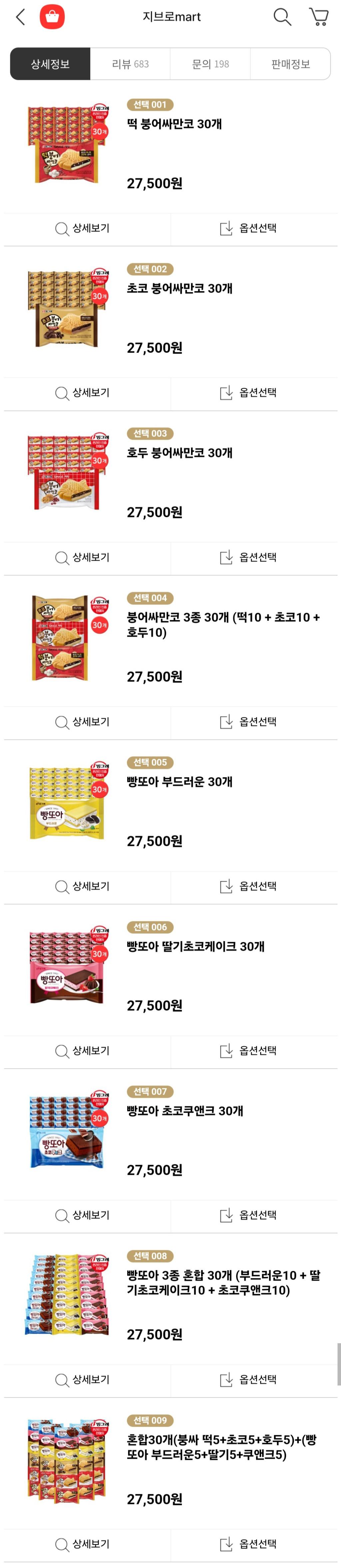
Task: Open the 초코 붕어싸만코 30개 product image
Action: (68, 309)
